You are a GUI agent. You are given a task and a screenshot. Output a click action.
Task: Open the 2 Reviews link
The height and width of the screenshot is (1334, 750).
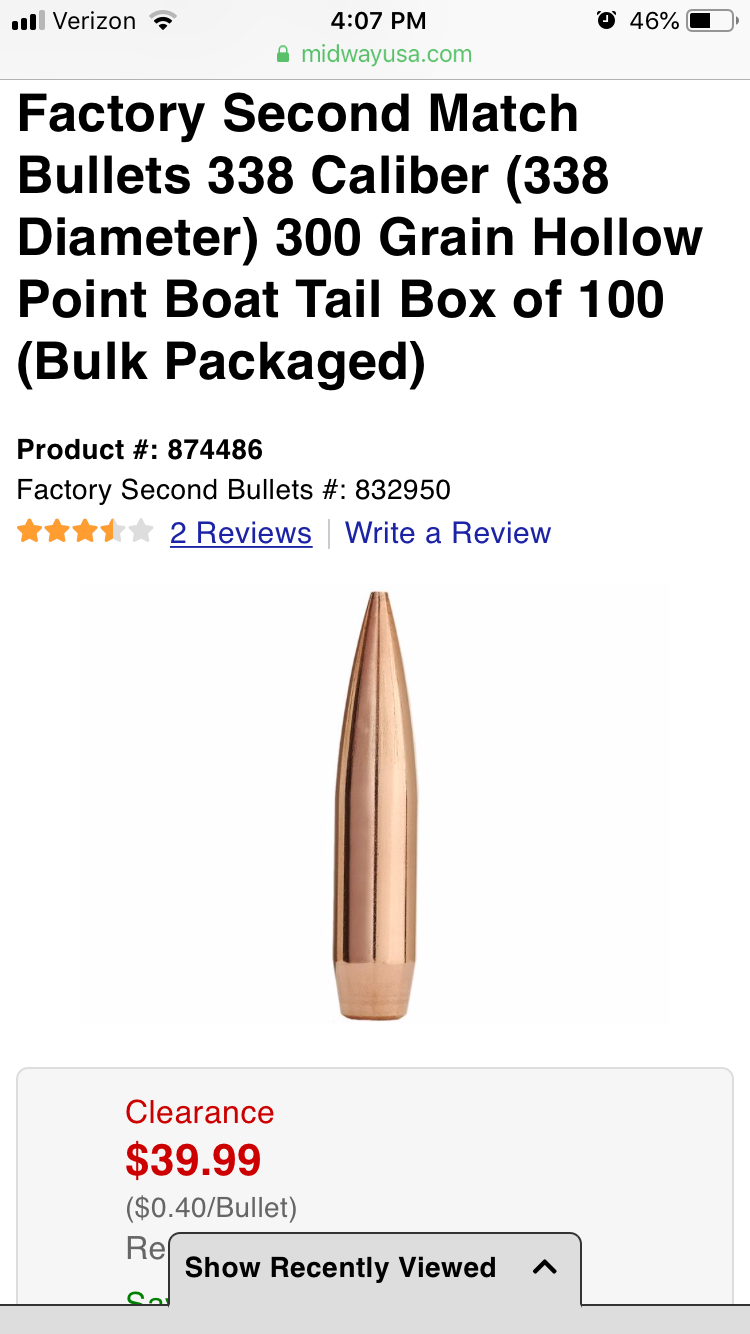[x=240, y=533]
